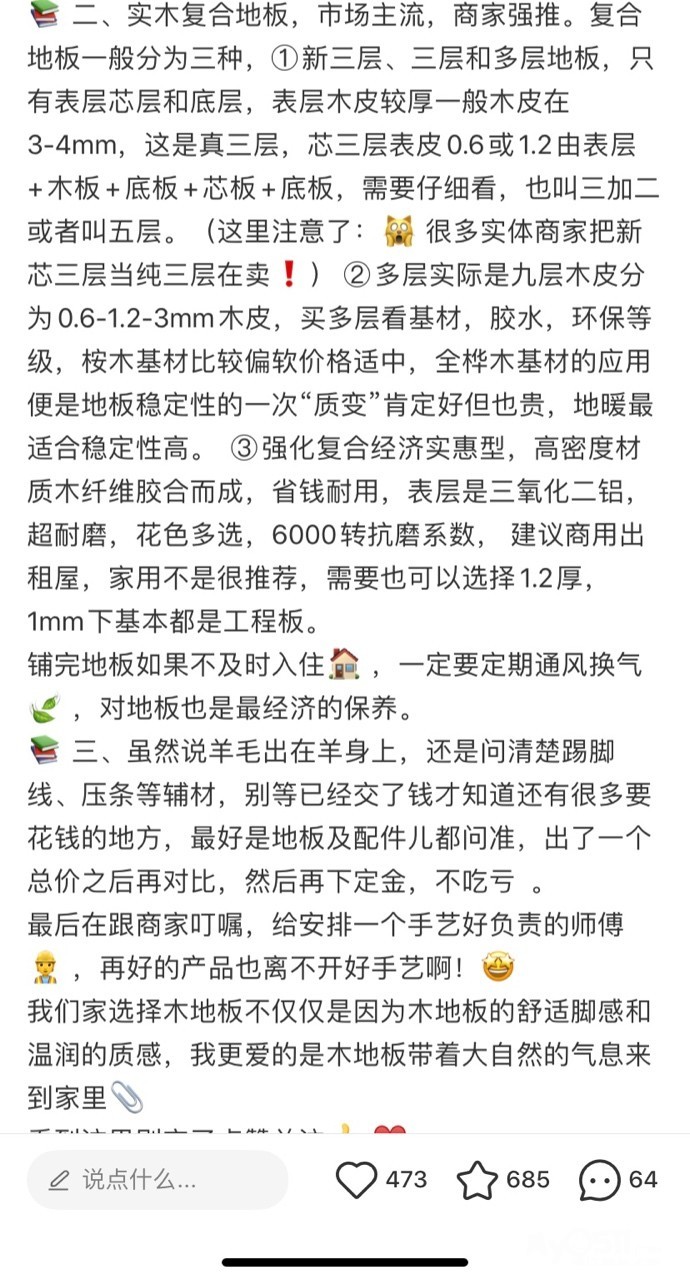Tap the 说点什么 comment input field
690x1280 pixels.
(157, 1180)
